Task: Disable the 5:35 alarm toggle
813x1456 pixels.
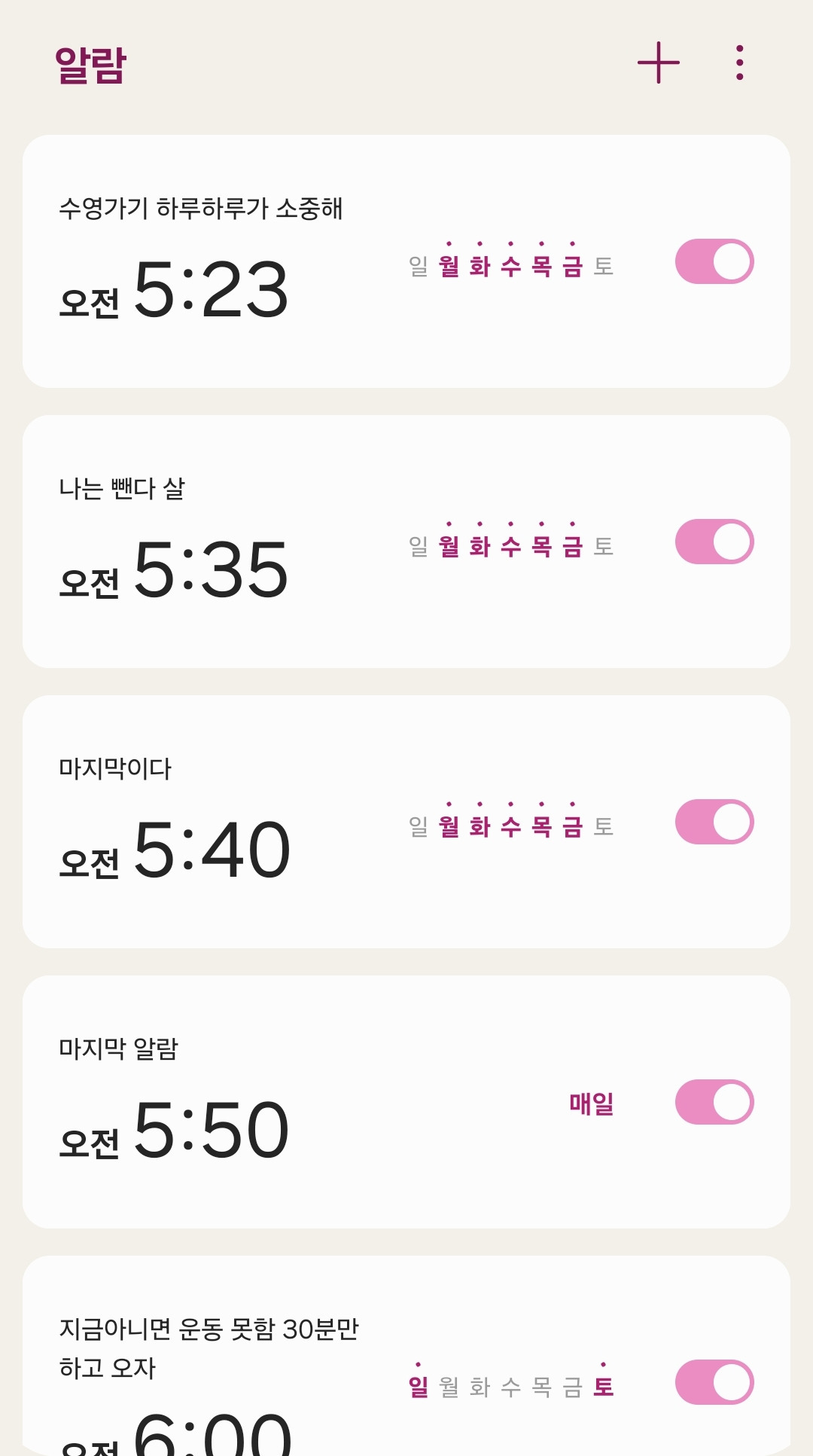Action: pos(714,542)
